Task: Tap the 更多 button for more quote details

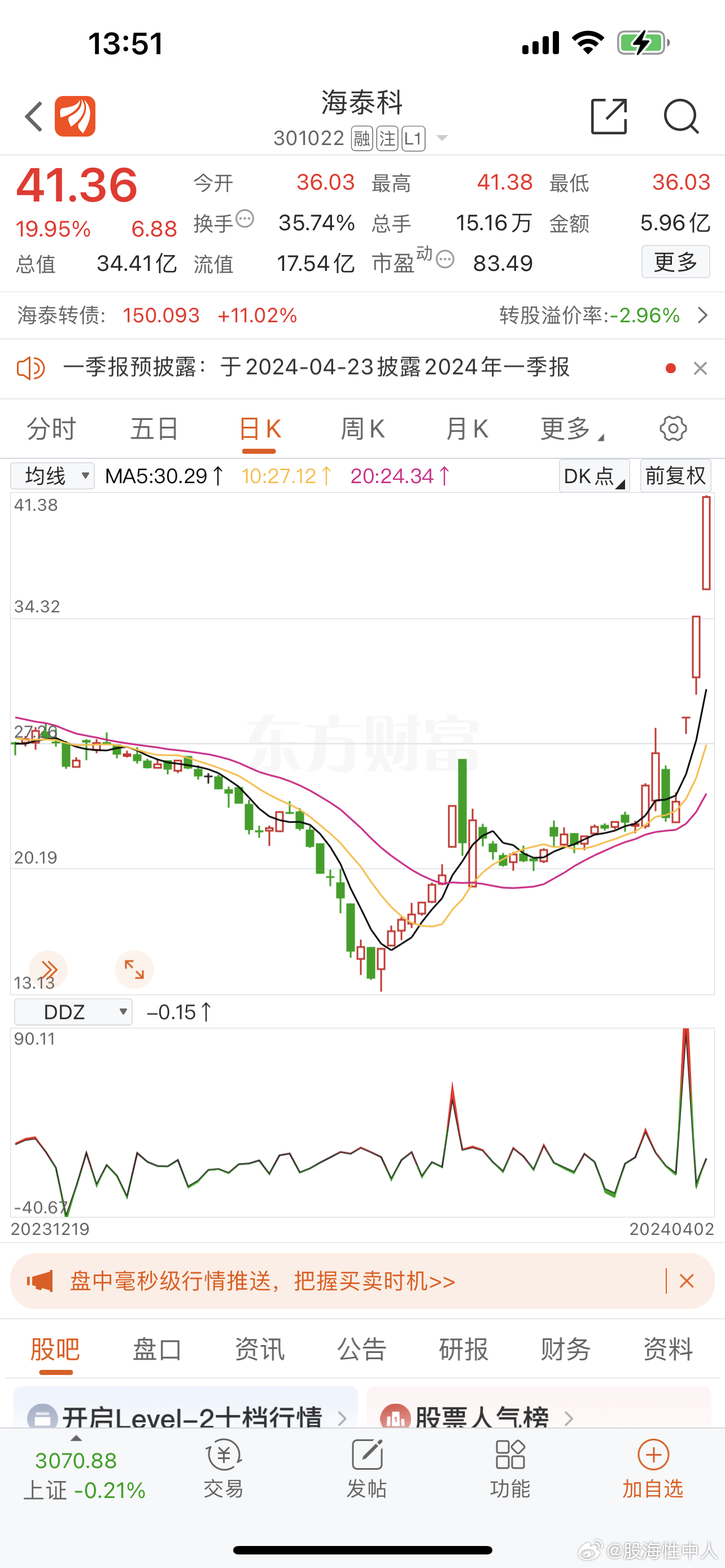Action: [676, 262]
